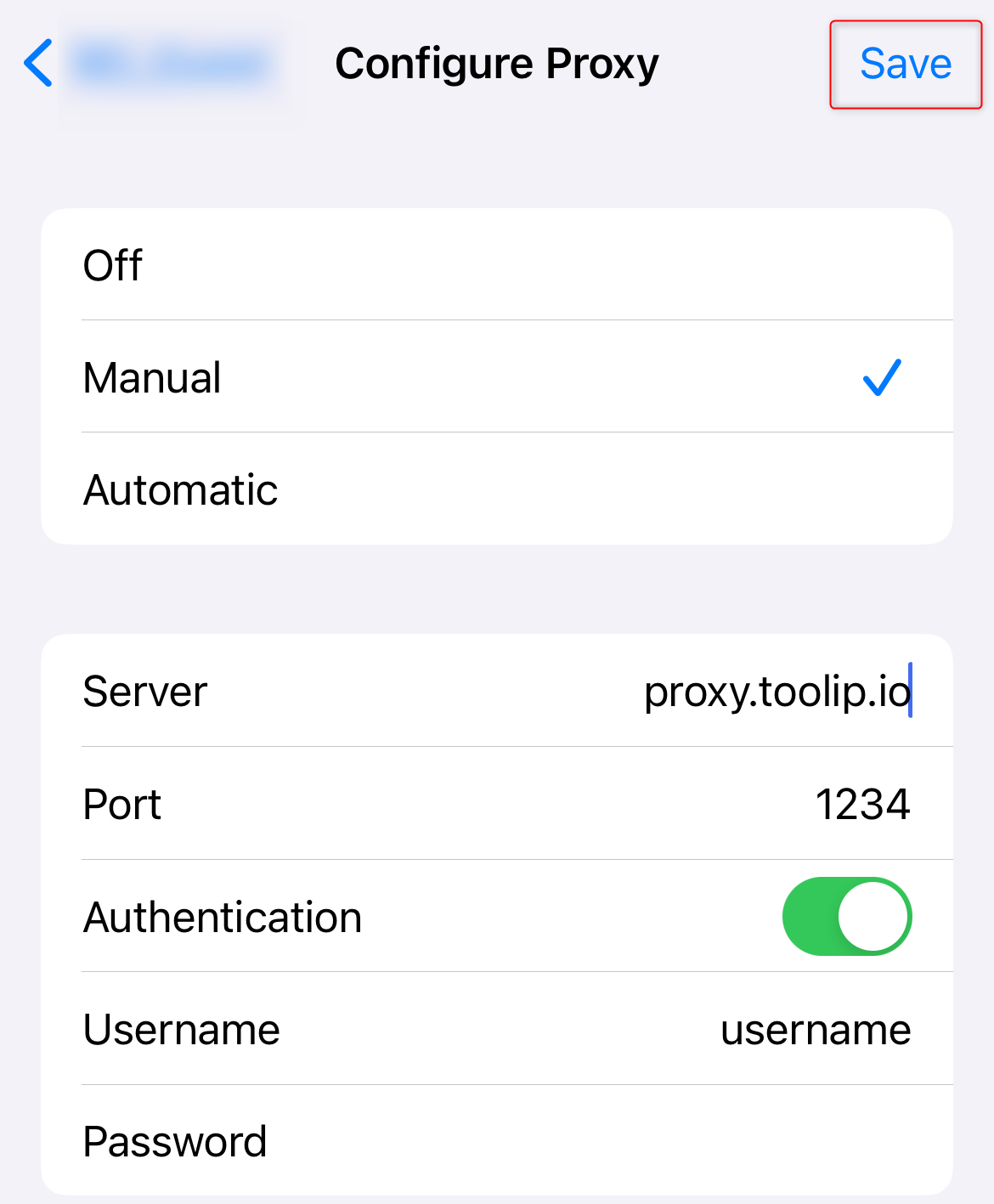Edit the Port number field
The image size is (994, 1204).
click(x=860, y=804)
